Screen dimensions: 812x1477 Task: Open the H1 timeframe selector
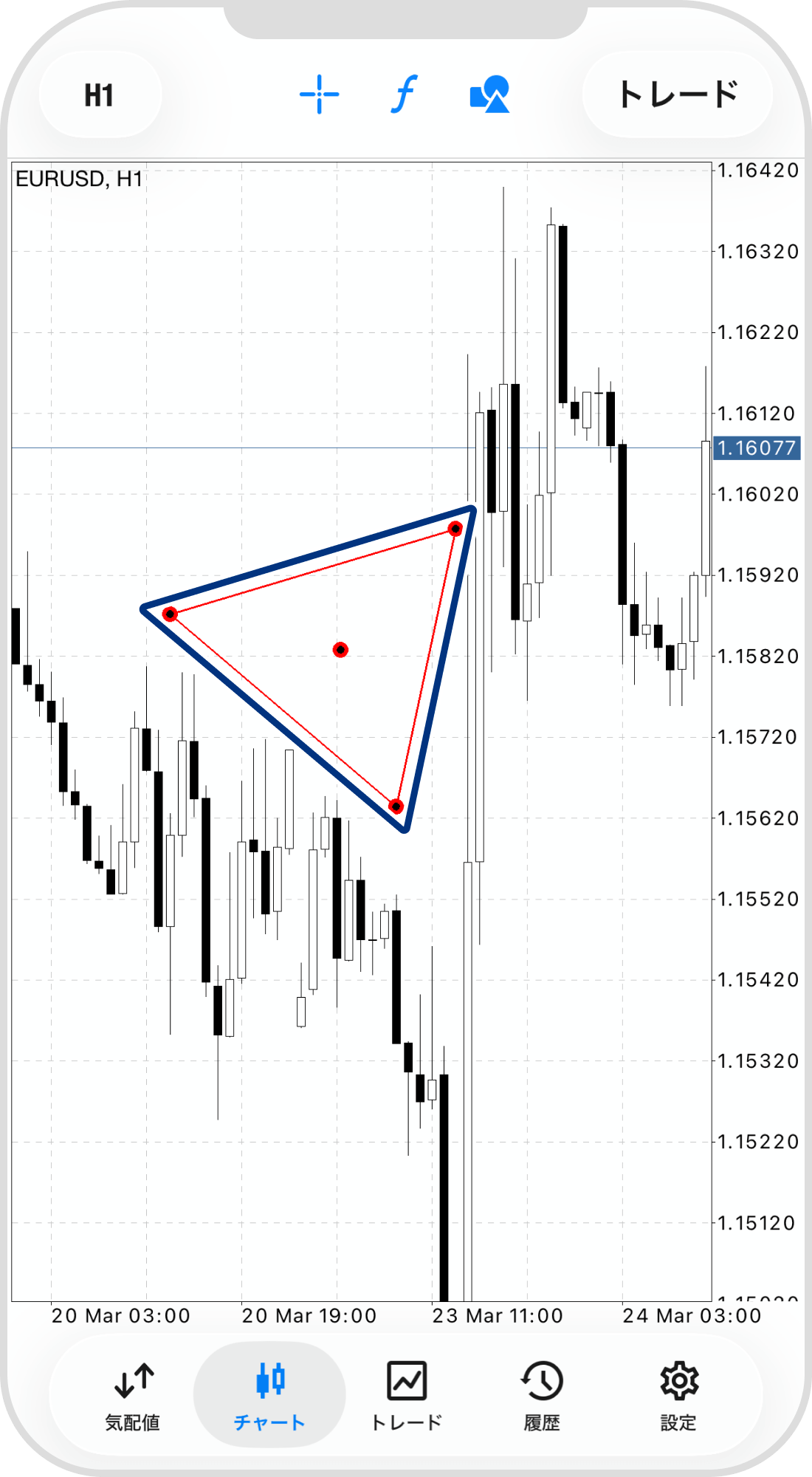(100, 95)
